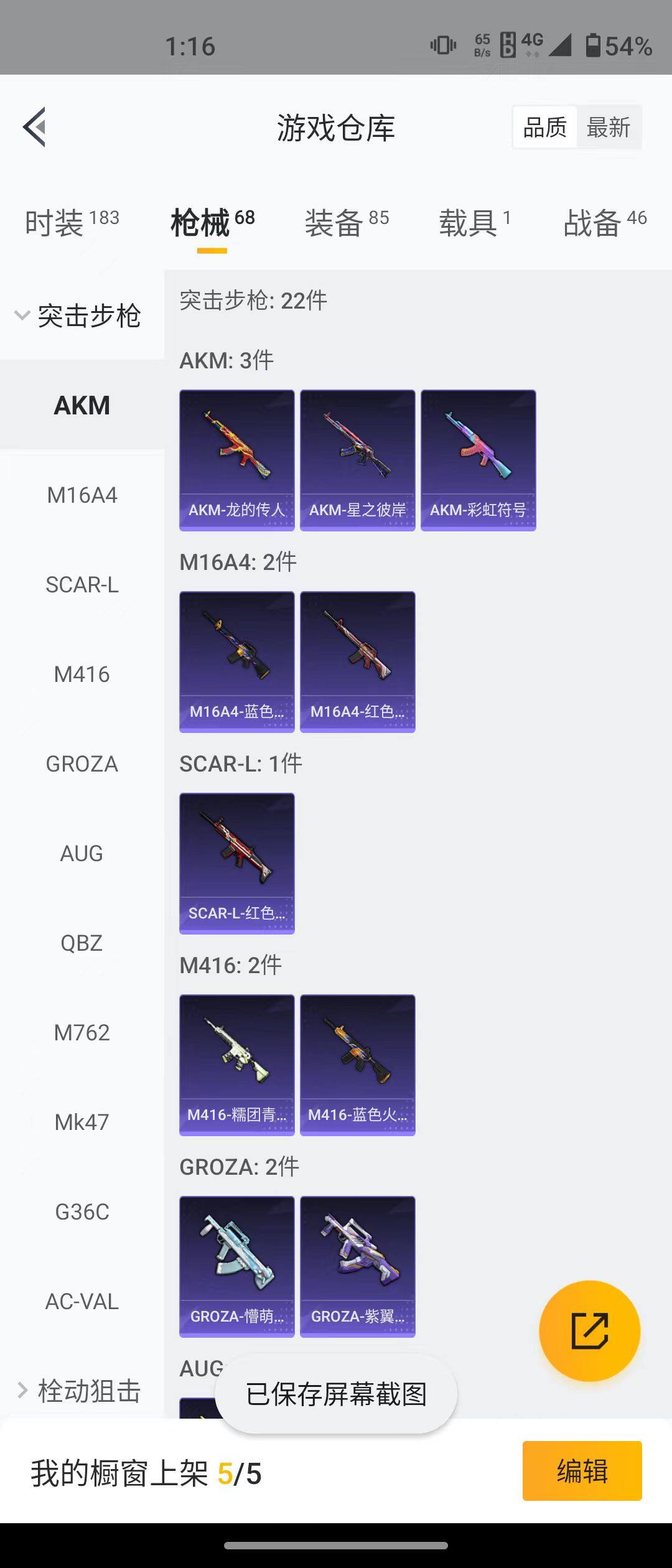The image size is (672, 1568).
Task: View the SCAR-L-红色 skin tile
Action: [236, 863]
